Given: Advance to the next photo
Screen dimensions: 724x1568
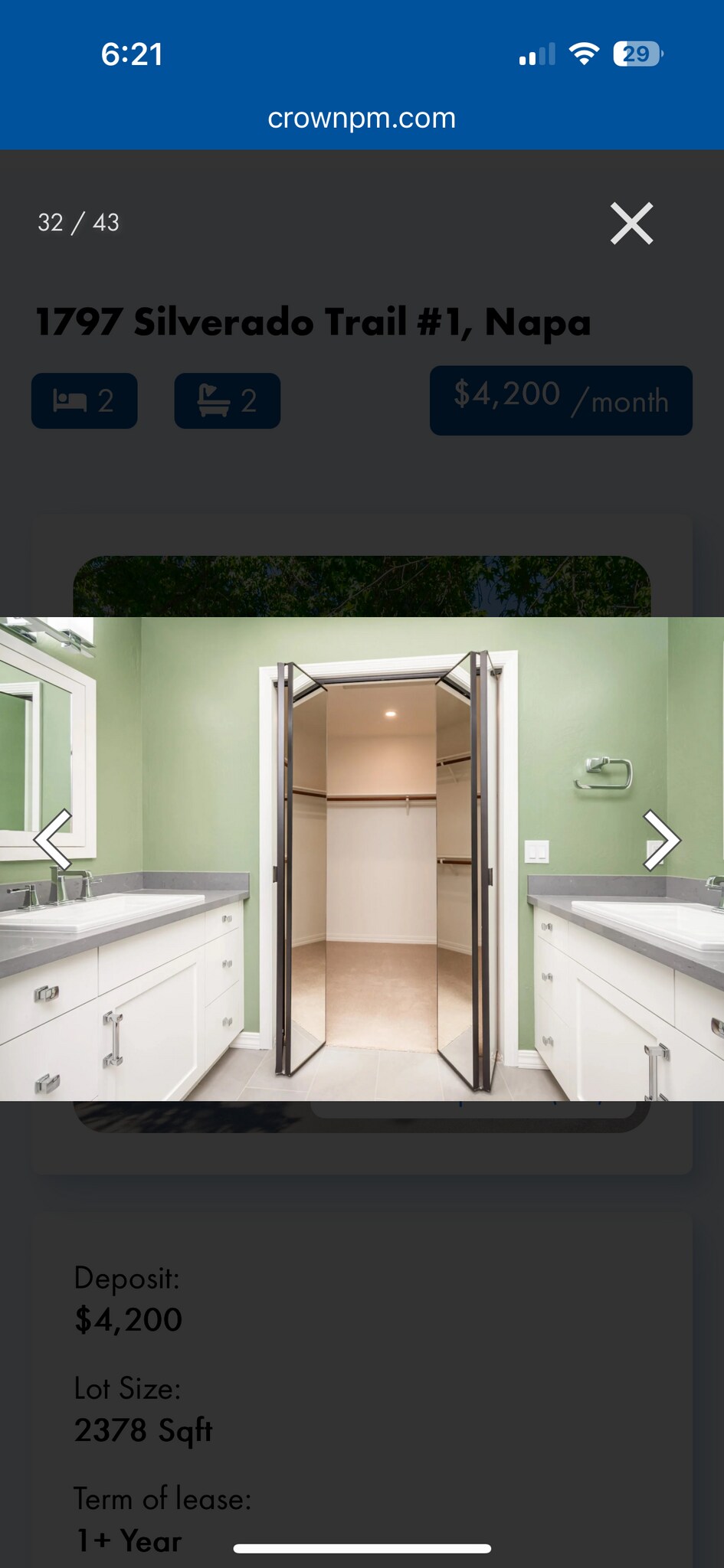Looking at the screenshot, I should 661,840.
